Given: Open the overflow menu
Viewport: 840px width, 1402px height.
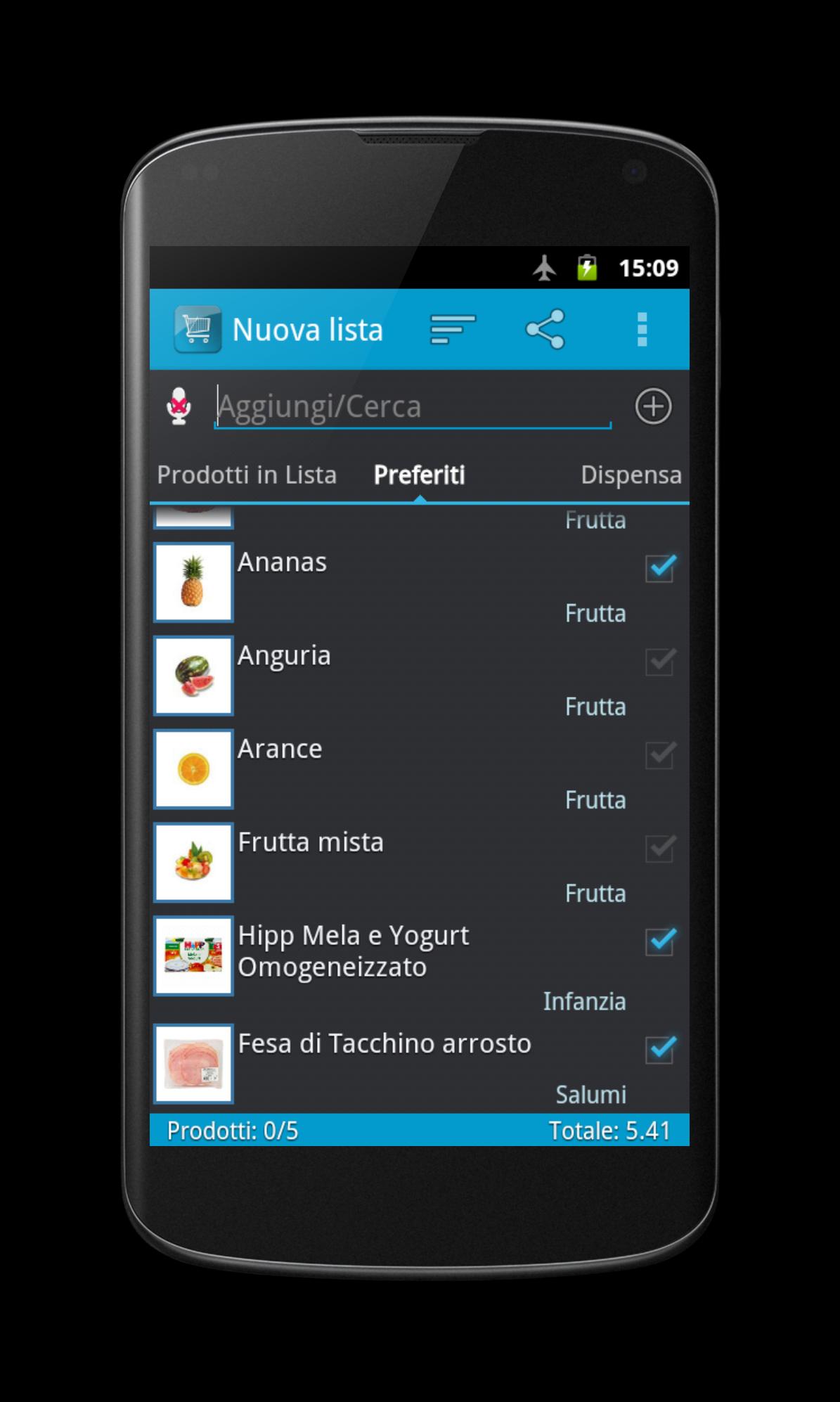Looking at the screenshot, I should [641, 329].
